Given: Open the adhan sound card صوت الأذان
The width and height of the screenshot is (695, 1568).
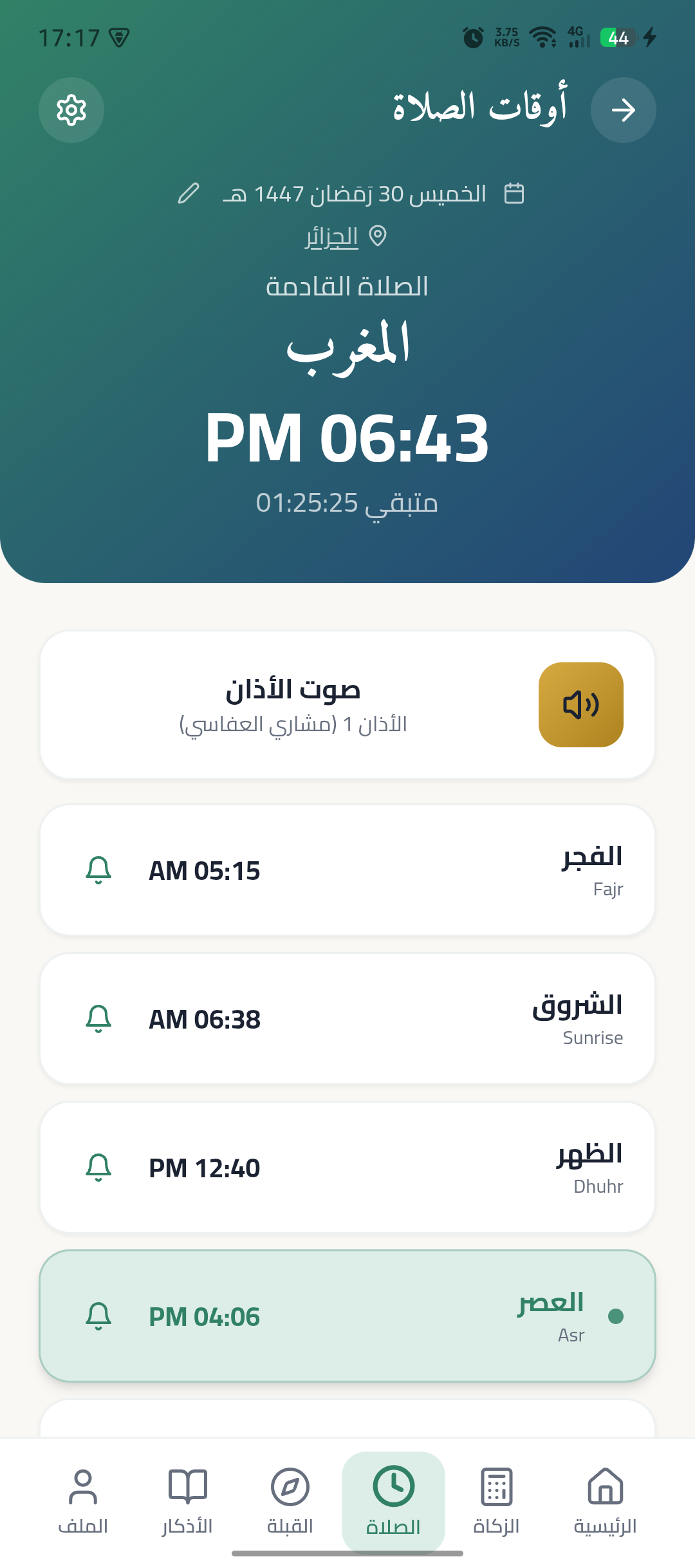Looking at the screenshot, I should 293,705.
